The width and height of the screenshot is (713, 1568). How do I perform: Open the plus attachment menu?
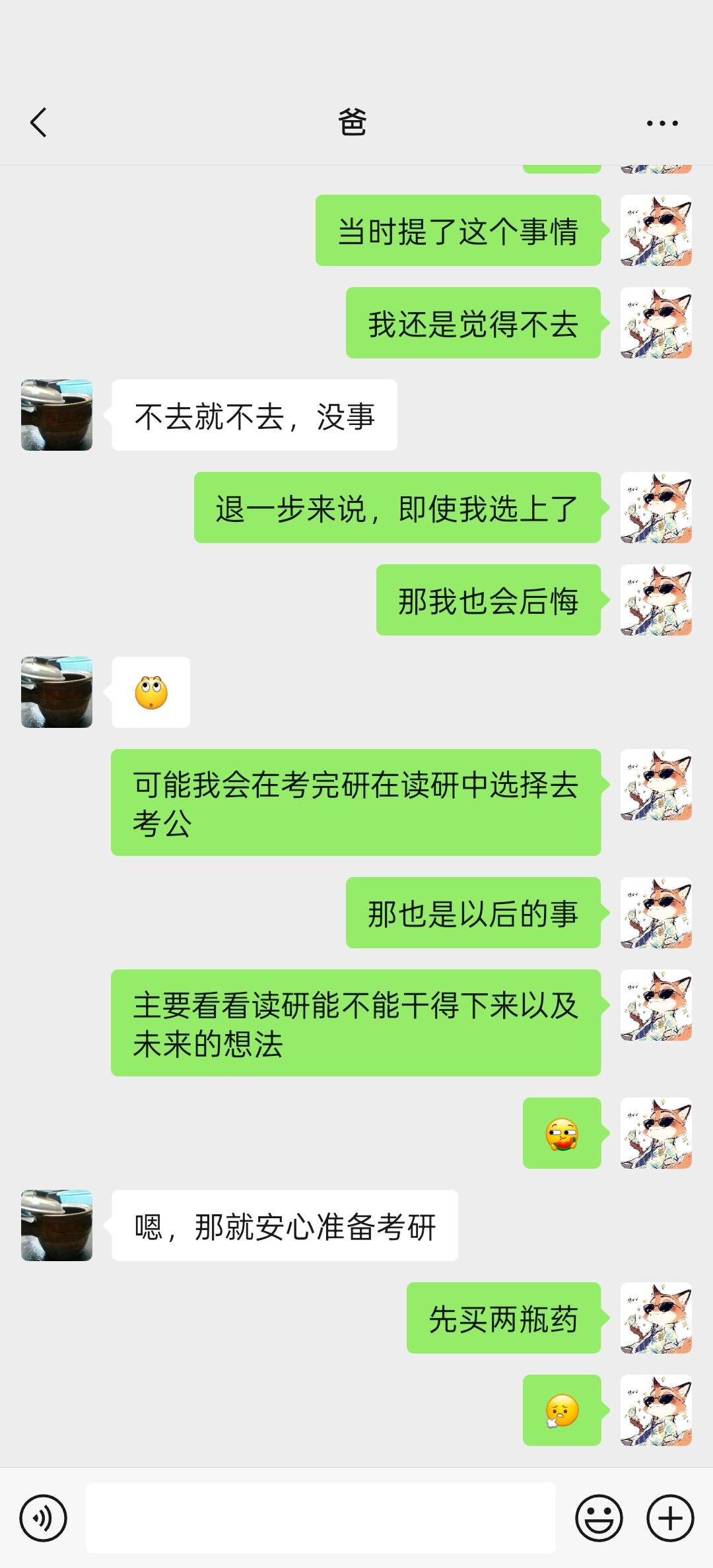[x=670, y=1518]
